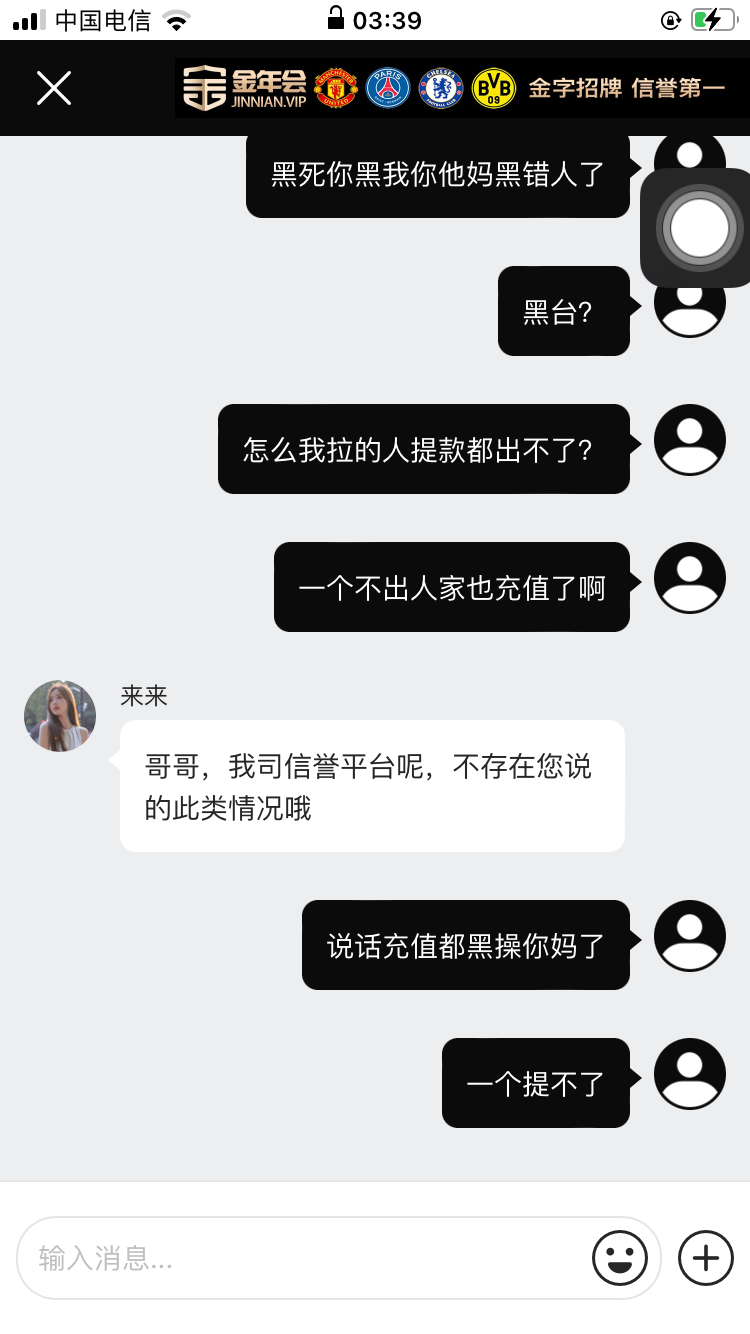Tap the avatar next to 一个提不了
750x1334 pixels.
[x=689, y=1073]
